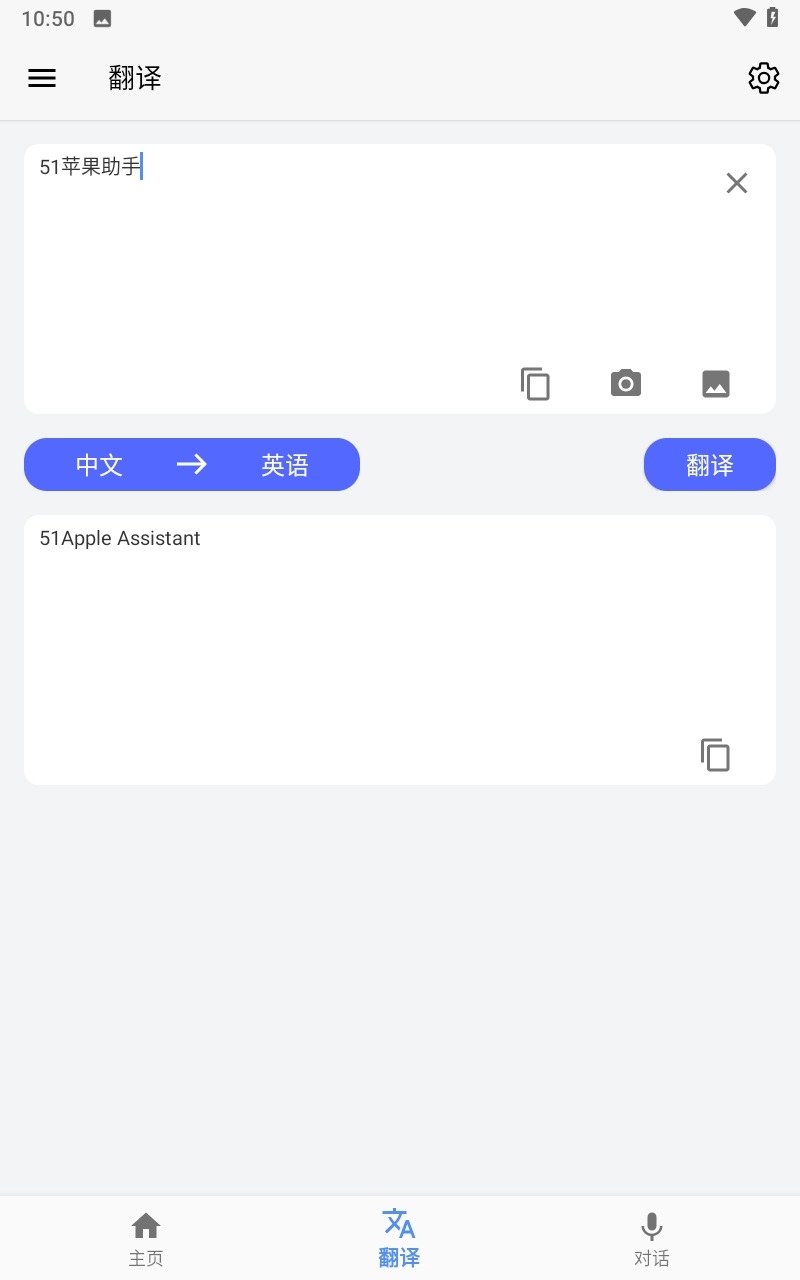Image resolution: width=800 pixels, height=1280 pixels.
Task: Select the camera icon for photo translation
Action: [x=625, y=383]
